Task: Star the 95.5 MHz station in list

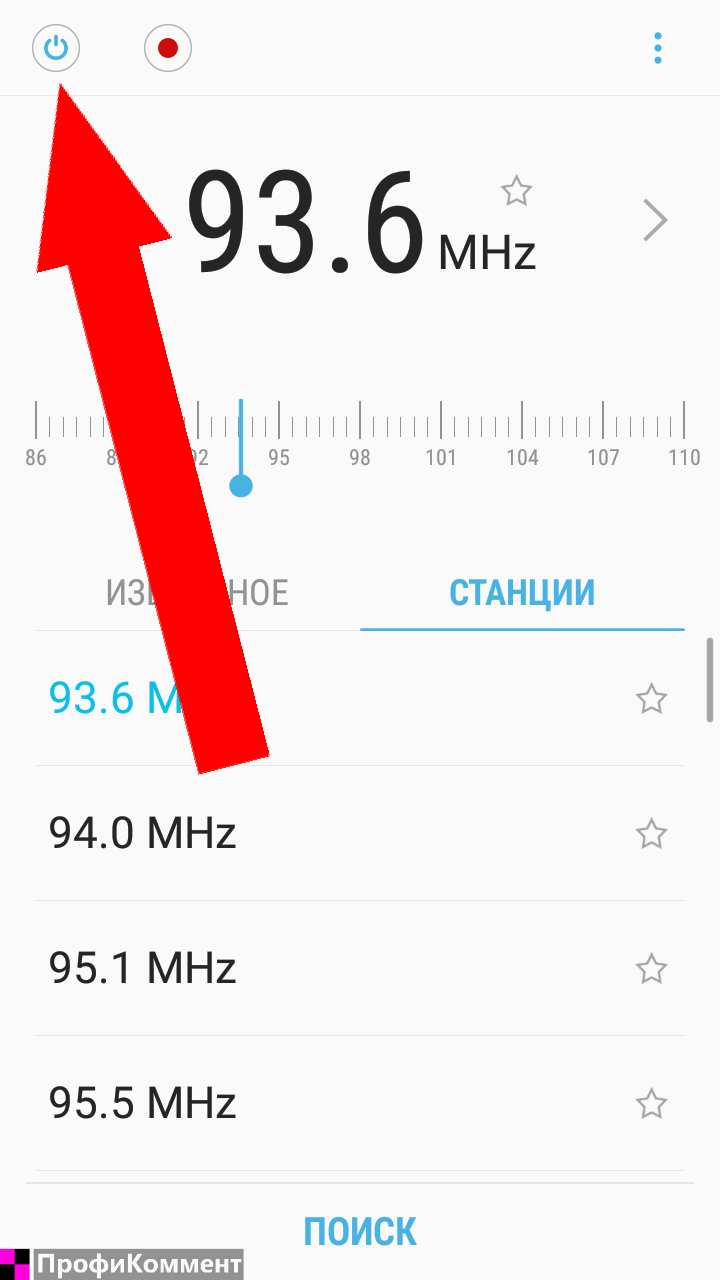Action: coord(652,1104)
